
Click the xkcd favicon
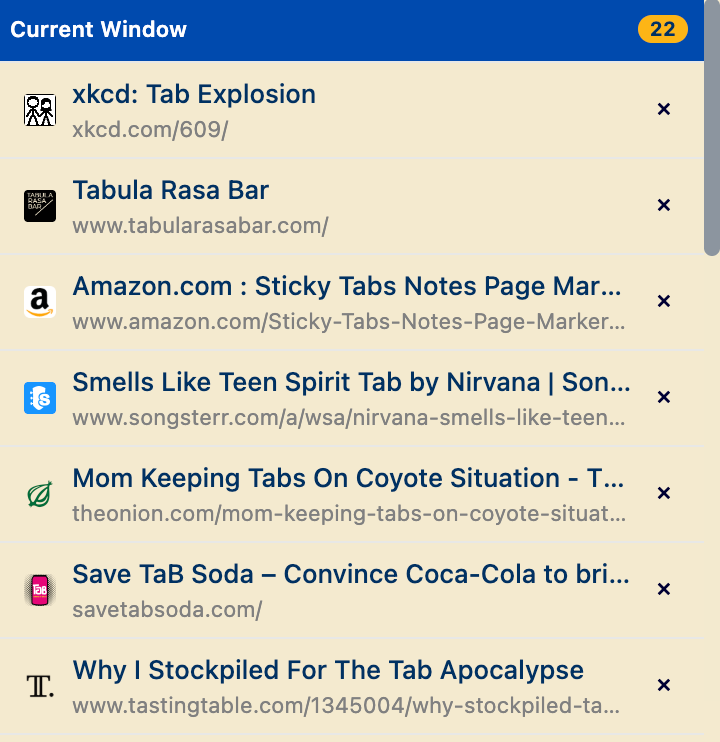pyautogui.click(x=40, y=110)
